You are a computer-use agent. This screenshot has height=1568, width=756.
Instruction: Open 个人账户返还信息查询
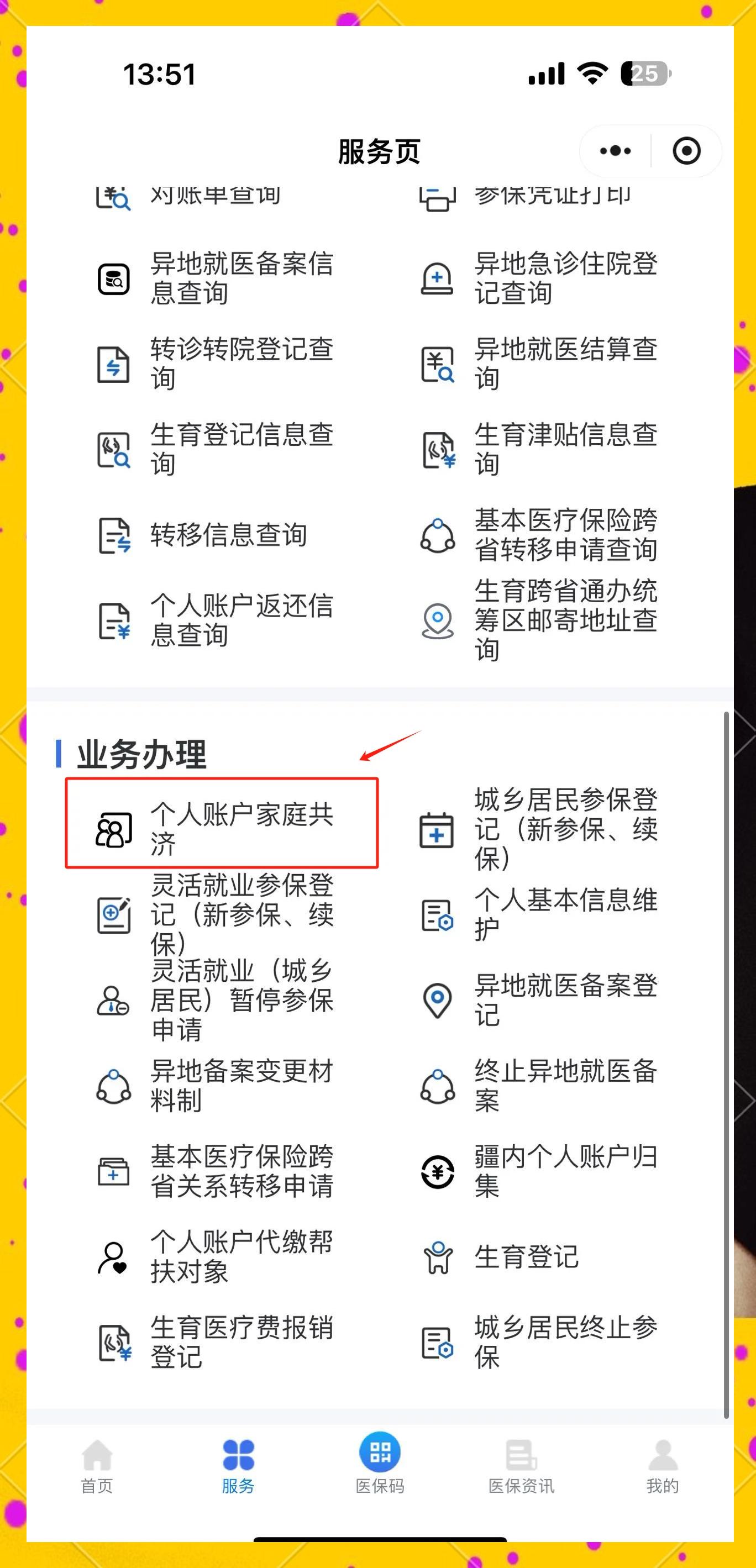pyautogui.click(x=216, y=620)
